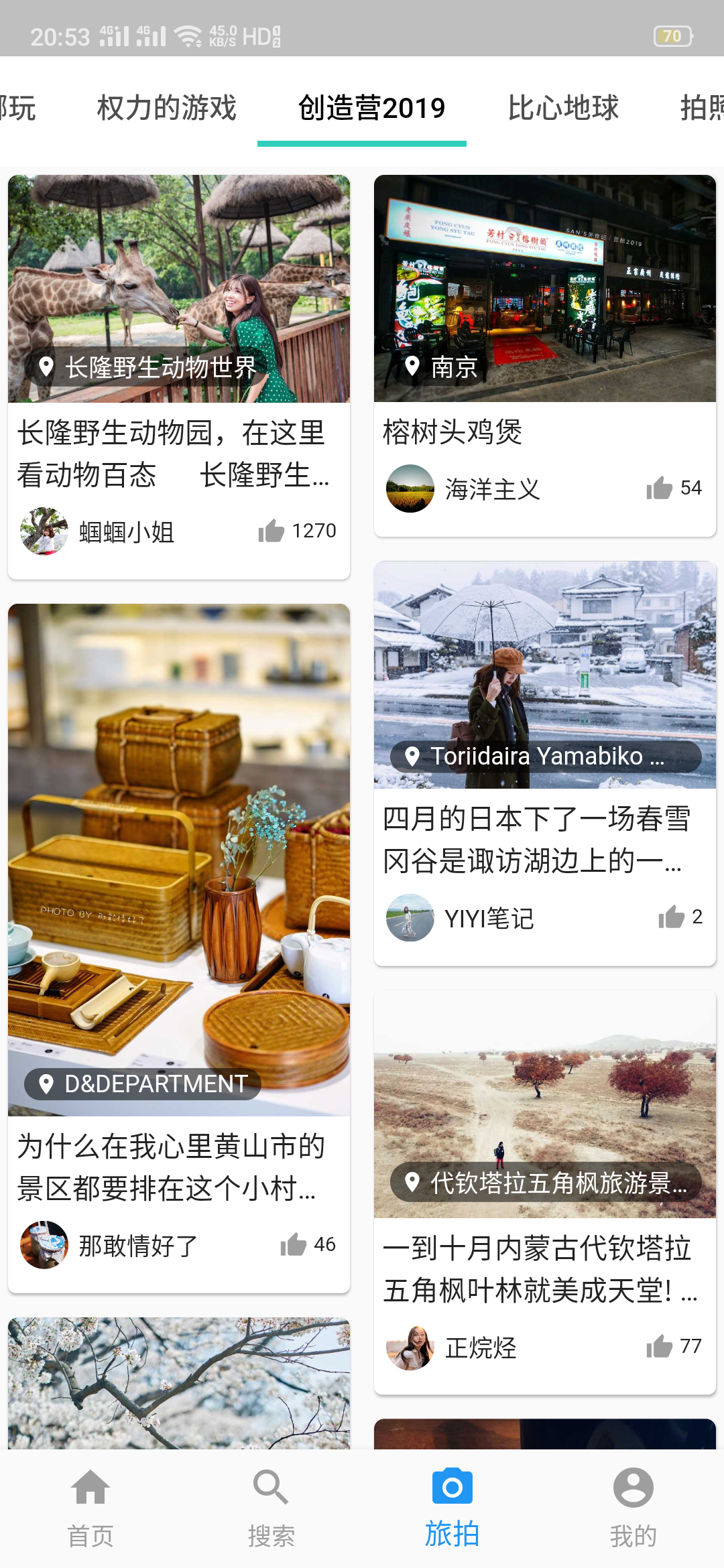This screenshot has height=1568, width=724.
Task: Switch to the 权力的游戏 tab
Action: tap(166, 108)
